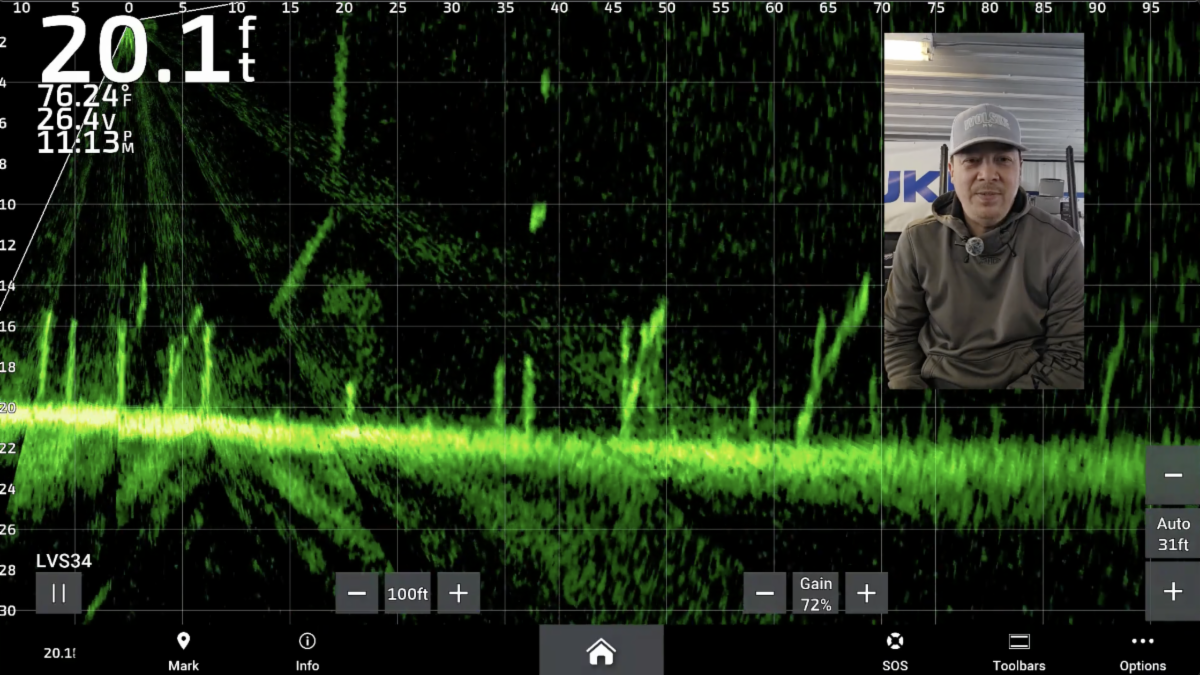Open the Info panel

(307, 651)
